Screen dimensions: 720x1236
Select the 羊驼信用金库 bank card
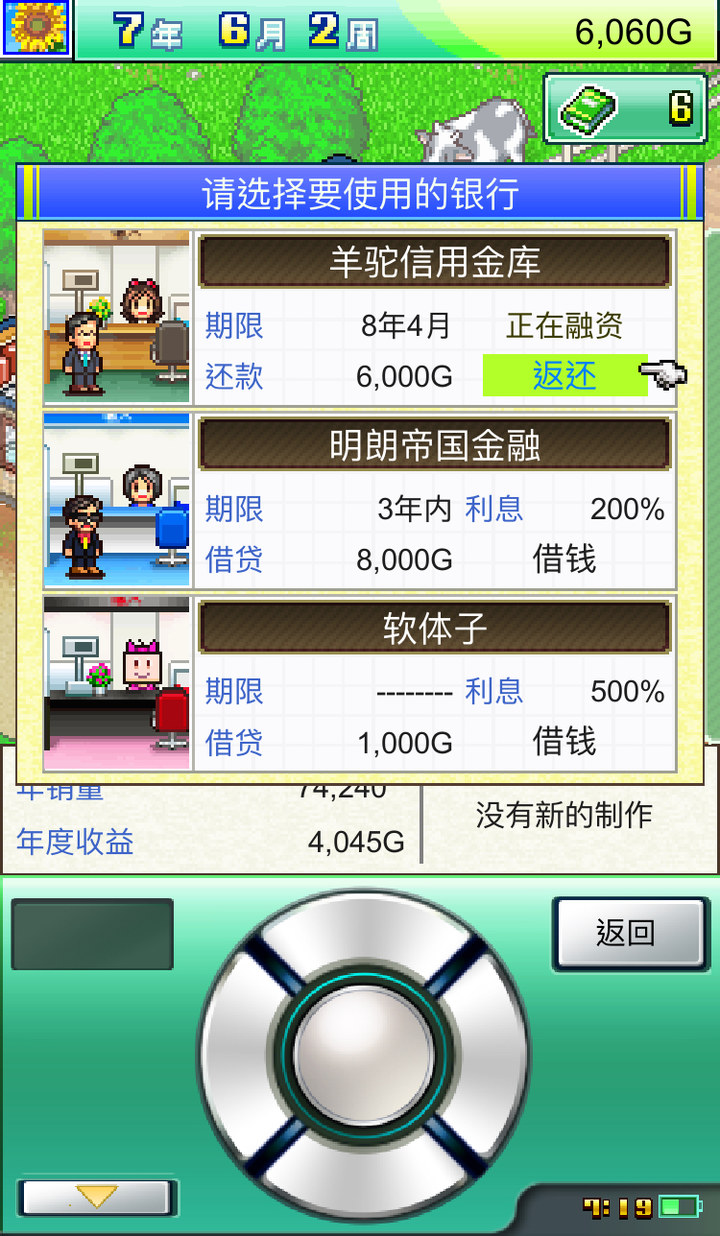(x=434, y=263)
